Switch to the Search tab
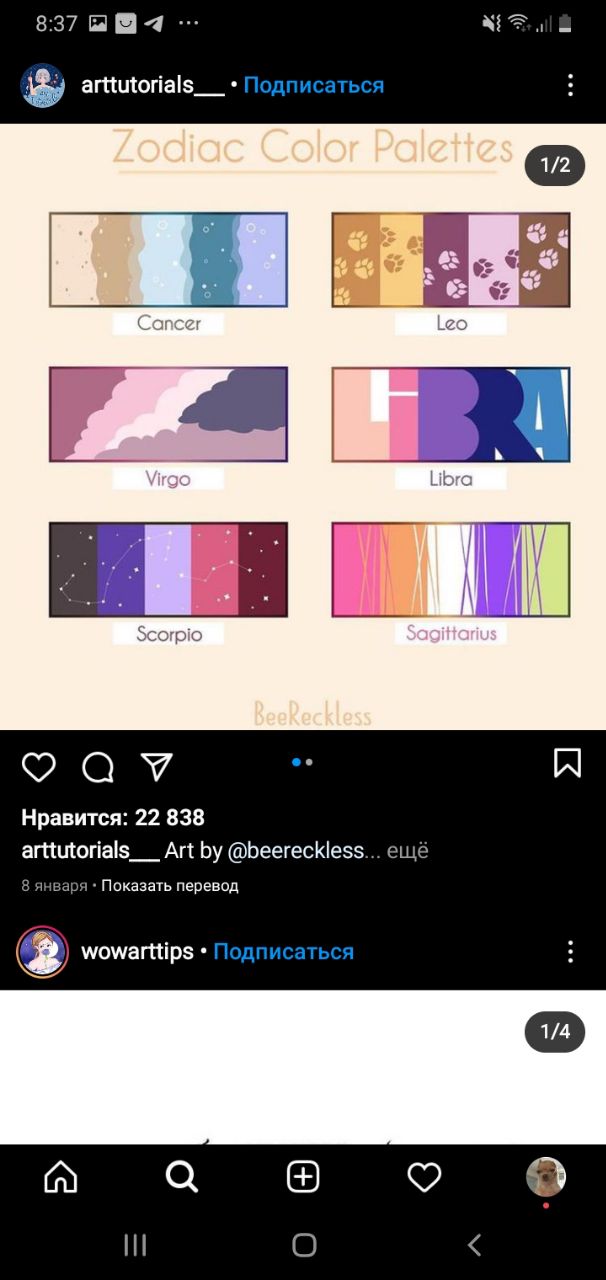 coord(182,1177)
